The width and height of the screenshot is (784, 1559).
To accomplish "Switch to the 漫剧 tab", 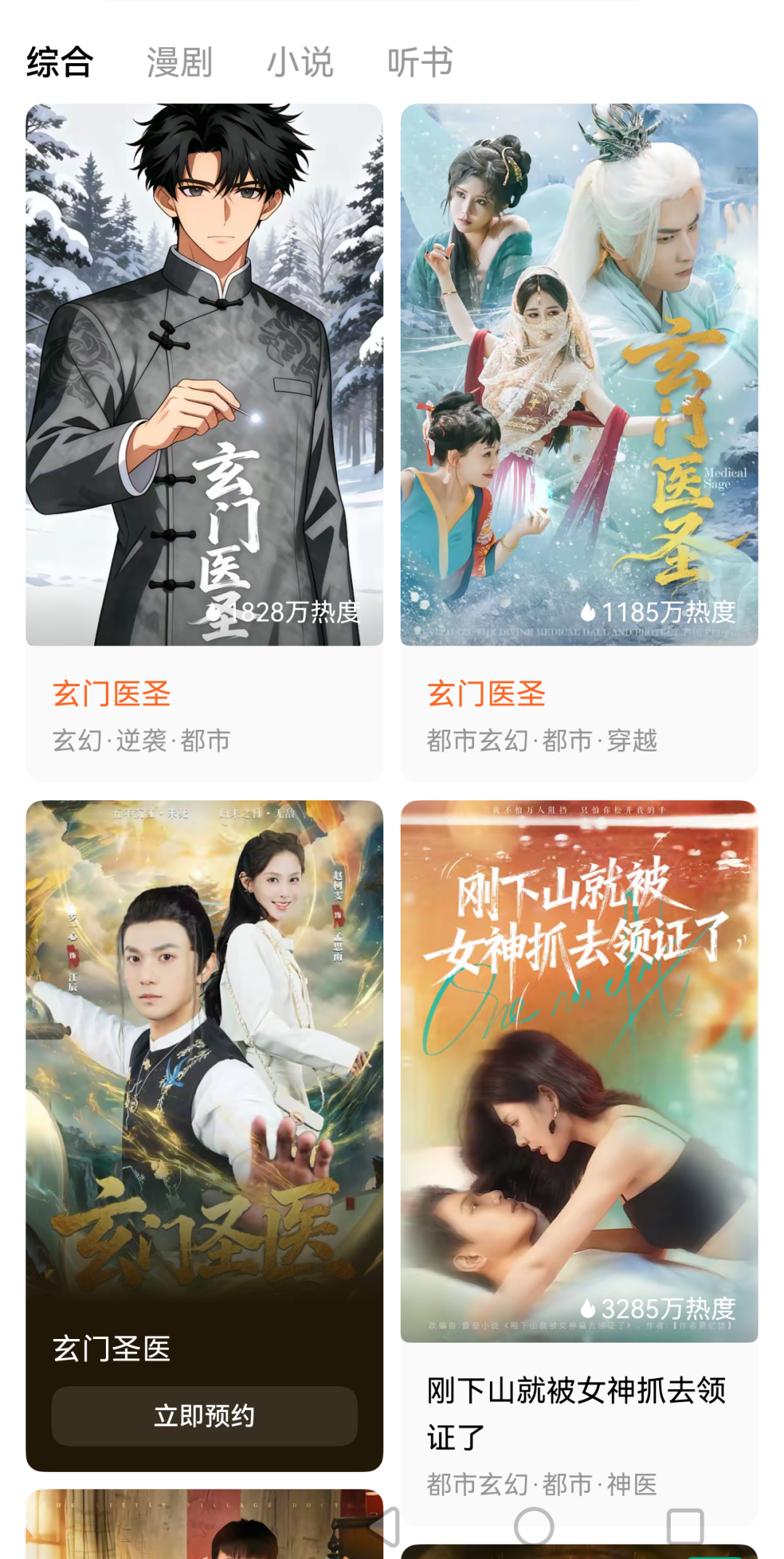I will 178,62.
